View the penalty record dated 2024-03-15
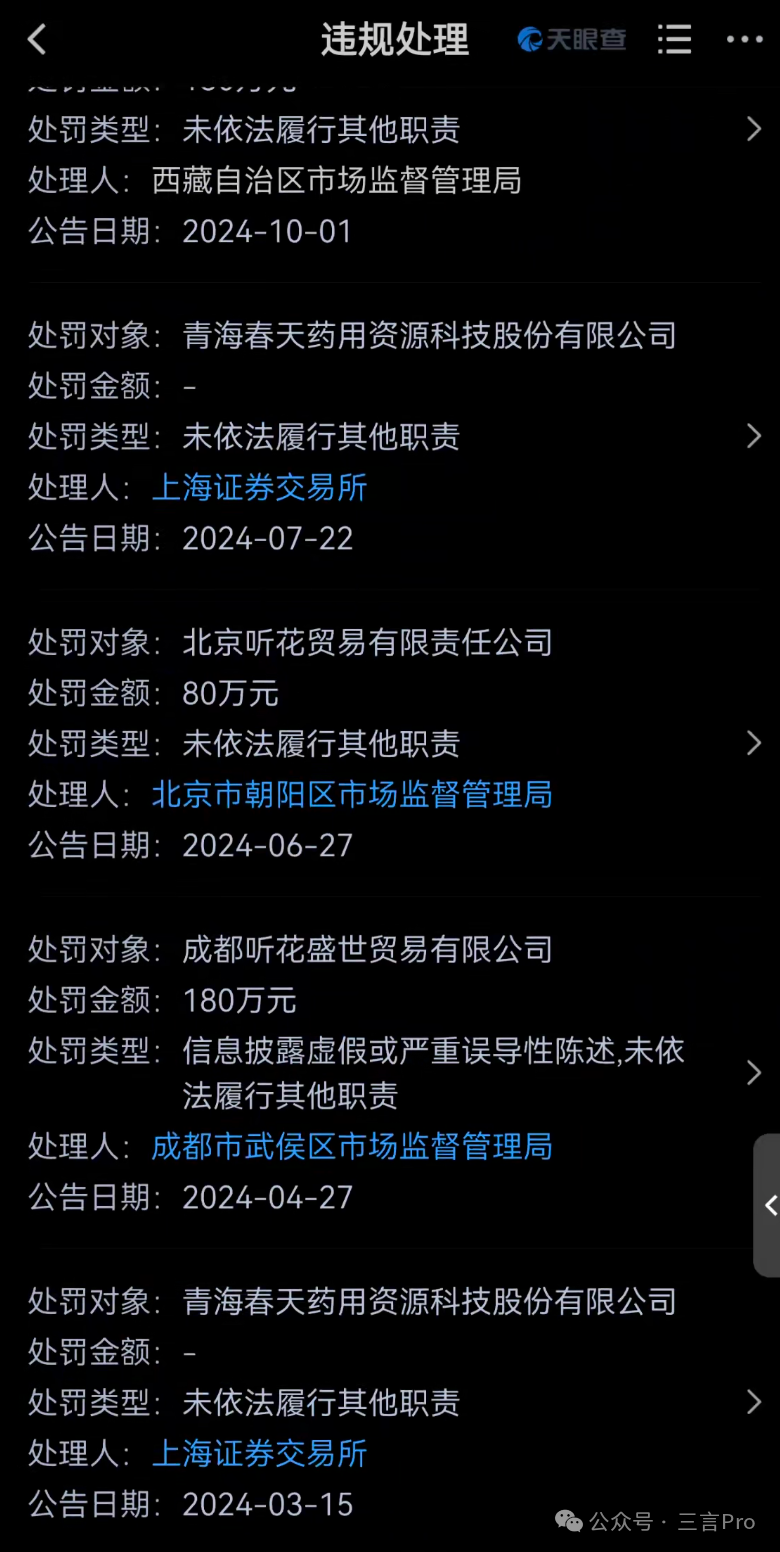 point(753,1402)
